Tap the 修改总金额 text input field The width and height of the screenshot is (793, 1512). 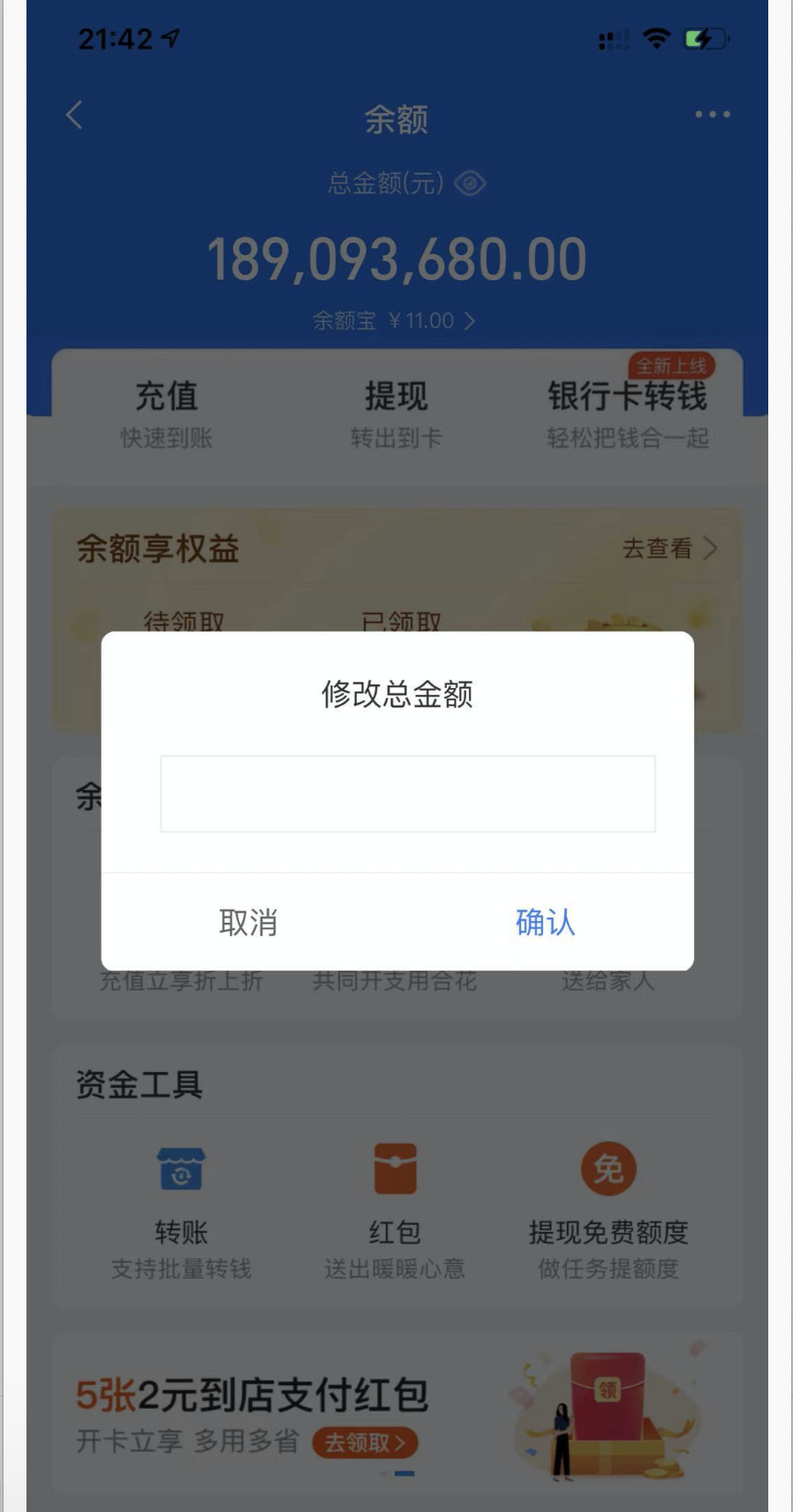pos(407,793)
